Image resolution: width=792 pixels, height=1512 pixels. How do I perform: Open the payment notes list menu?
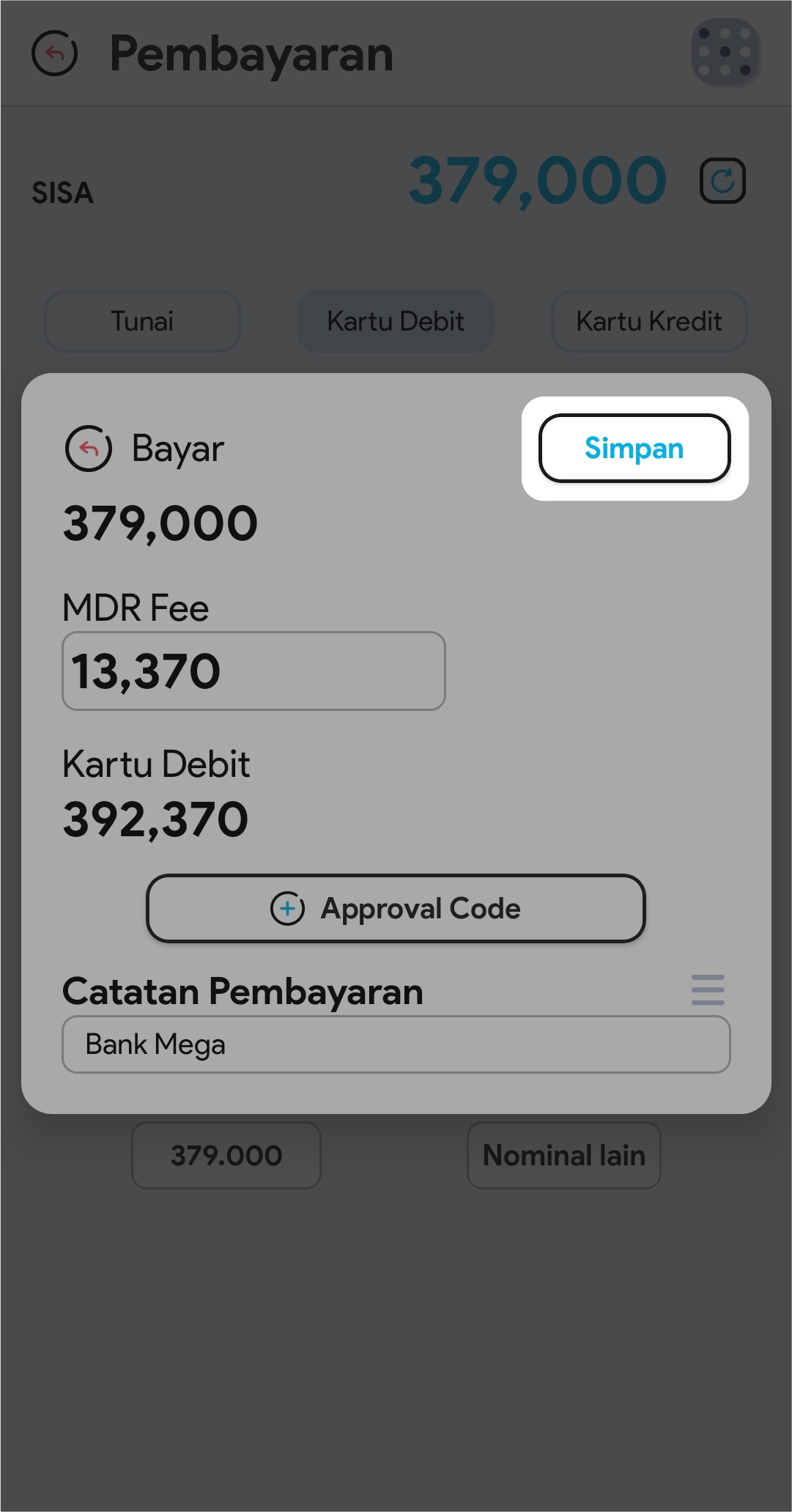[708, 990]
